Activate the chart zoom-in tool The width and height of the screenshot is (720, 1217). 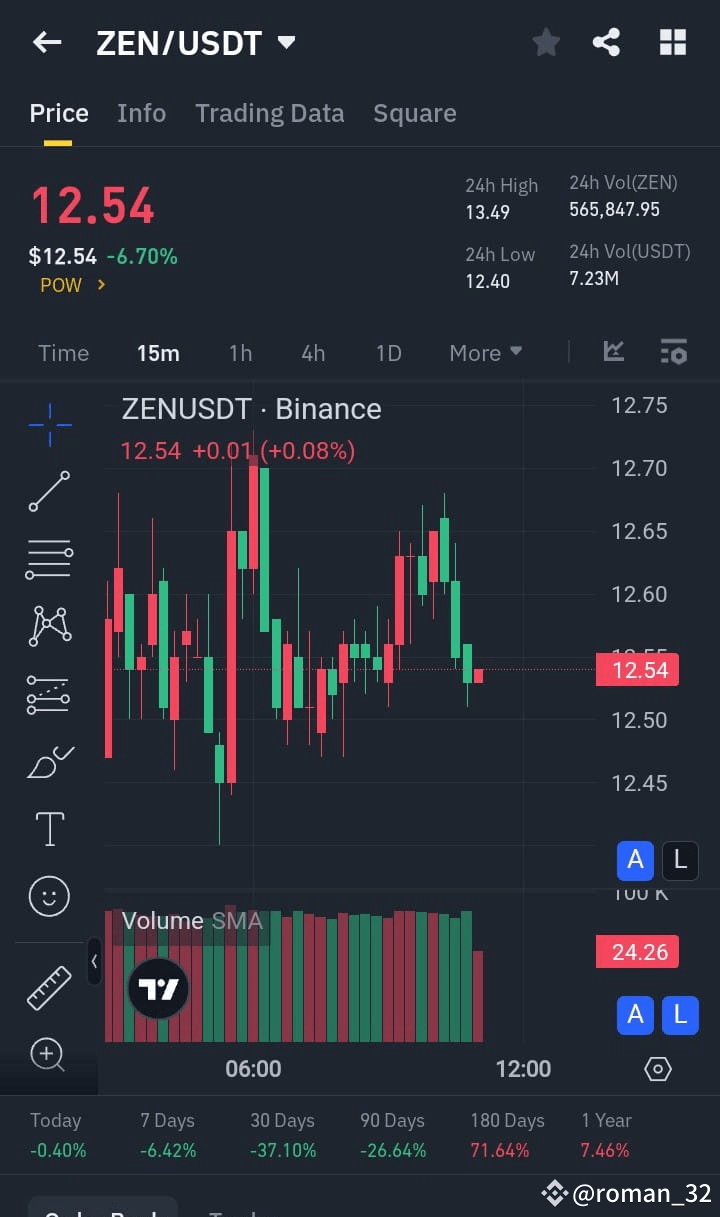(x=49, y=1055)
